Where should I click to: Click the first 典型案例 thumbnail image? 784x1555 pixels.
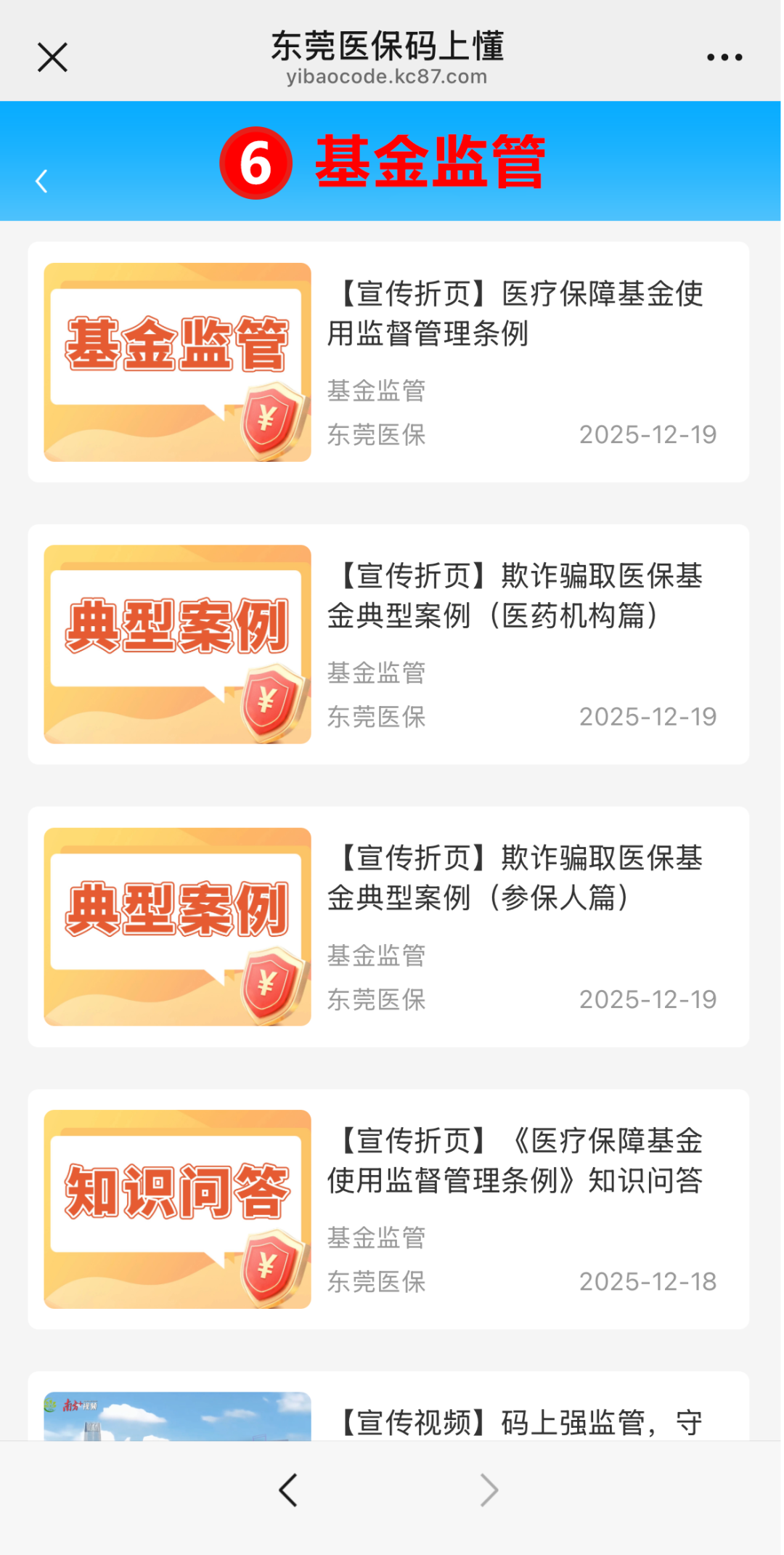[x=176, y=643]
